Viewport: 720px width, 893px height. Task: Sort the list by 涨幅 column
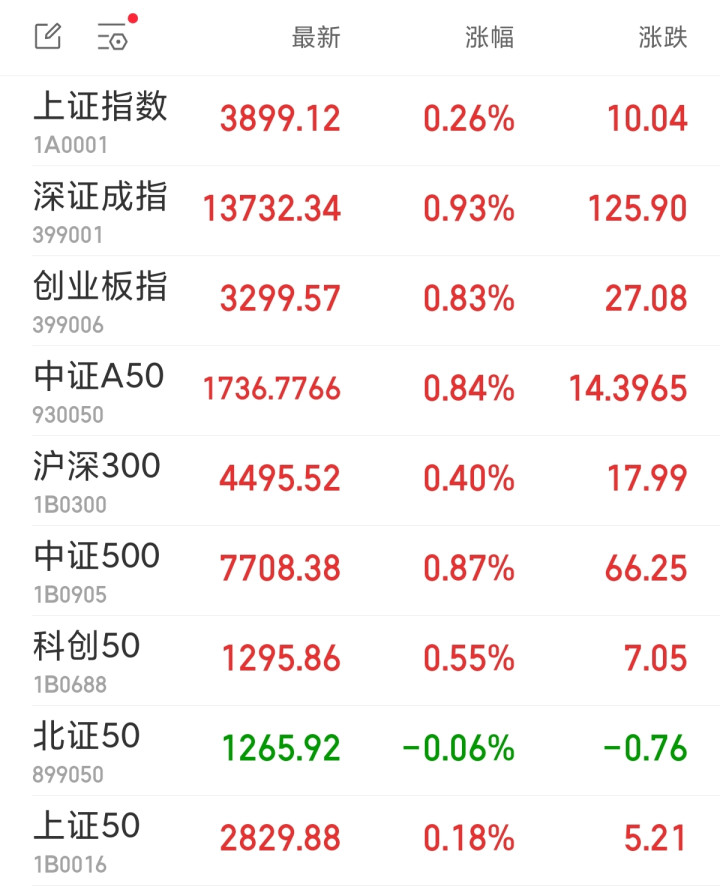[490, 38]
